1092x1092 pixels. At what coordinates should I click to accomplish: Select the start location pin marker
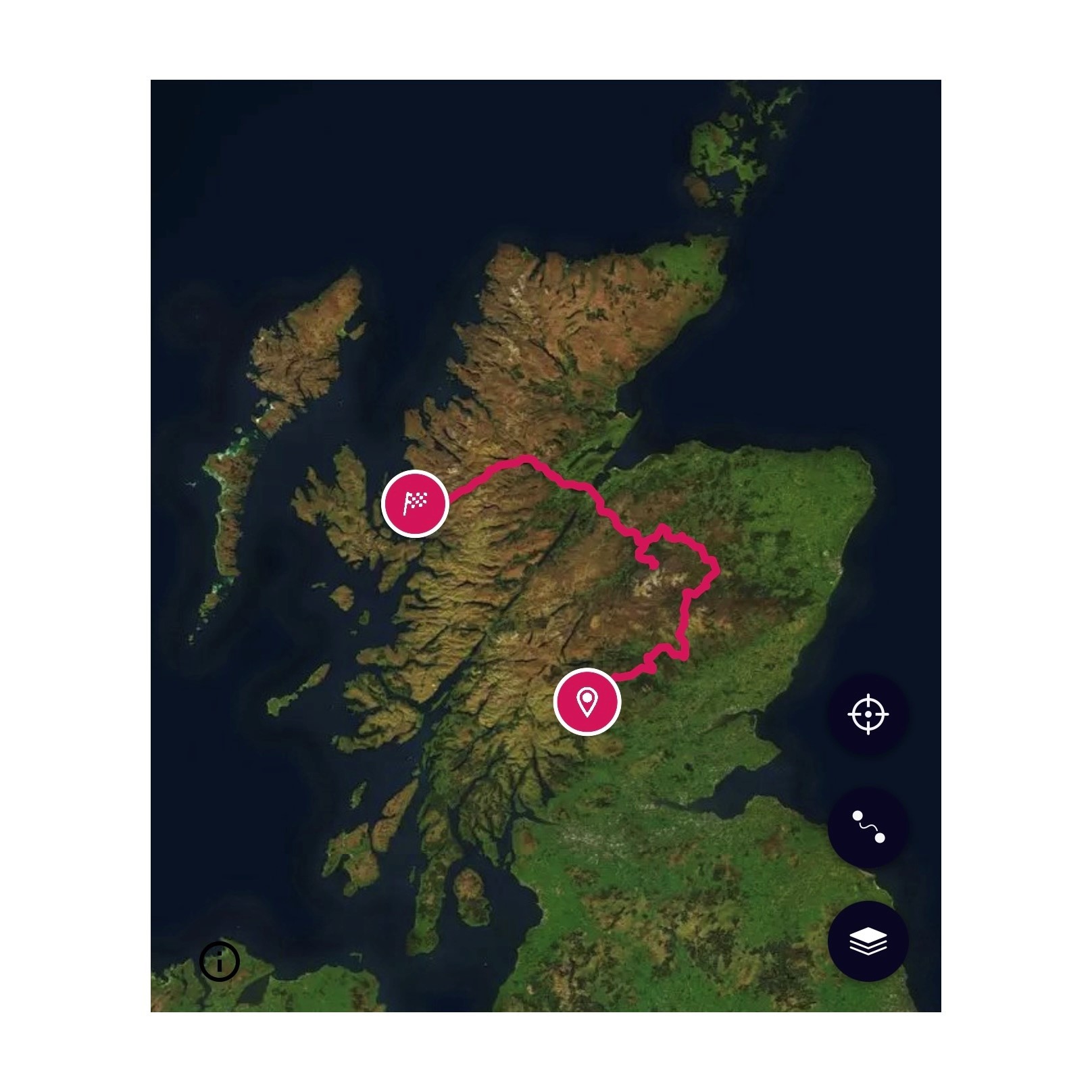tap(587, 701)
